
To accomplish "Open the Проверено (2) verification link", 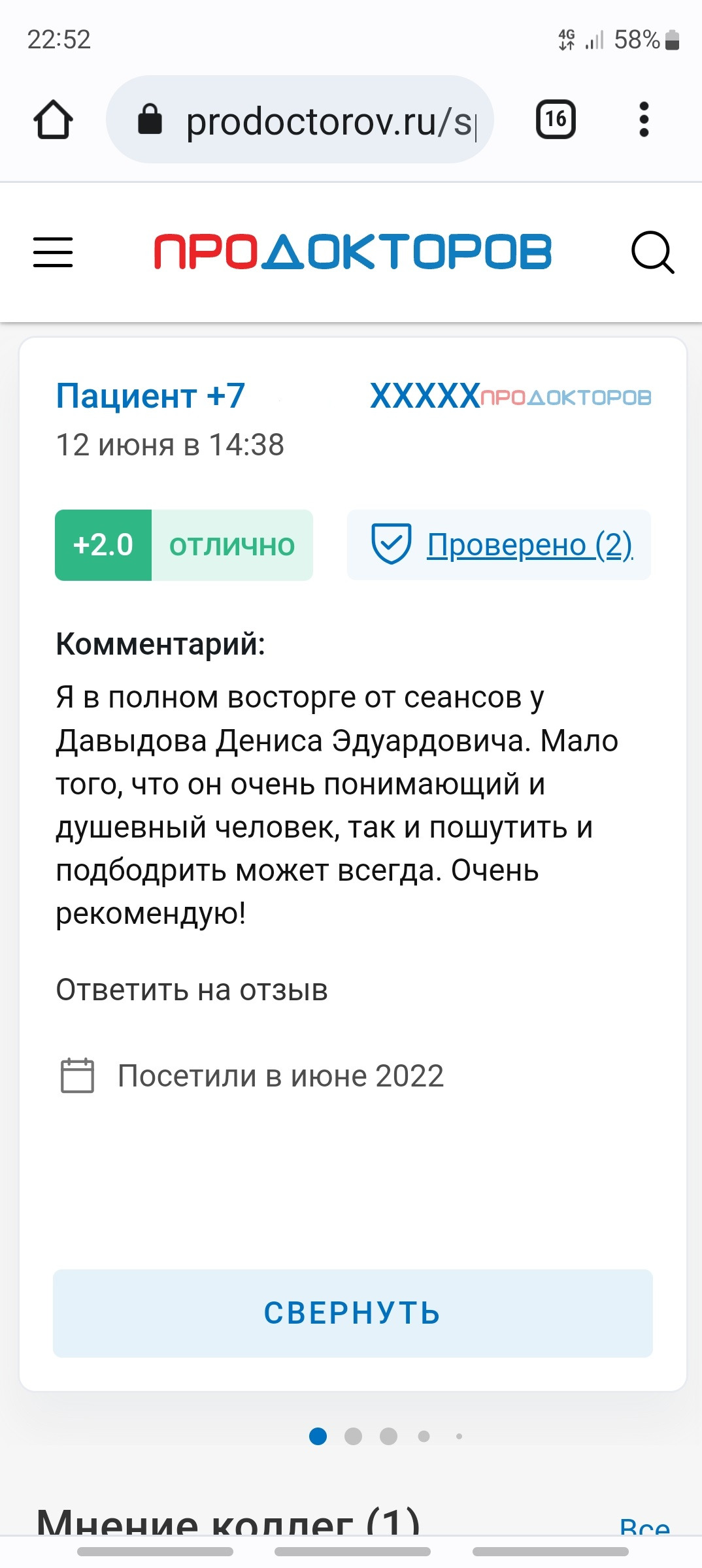I will coord(529,545).
